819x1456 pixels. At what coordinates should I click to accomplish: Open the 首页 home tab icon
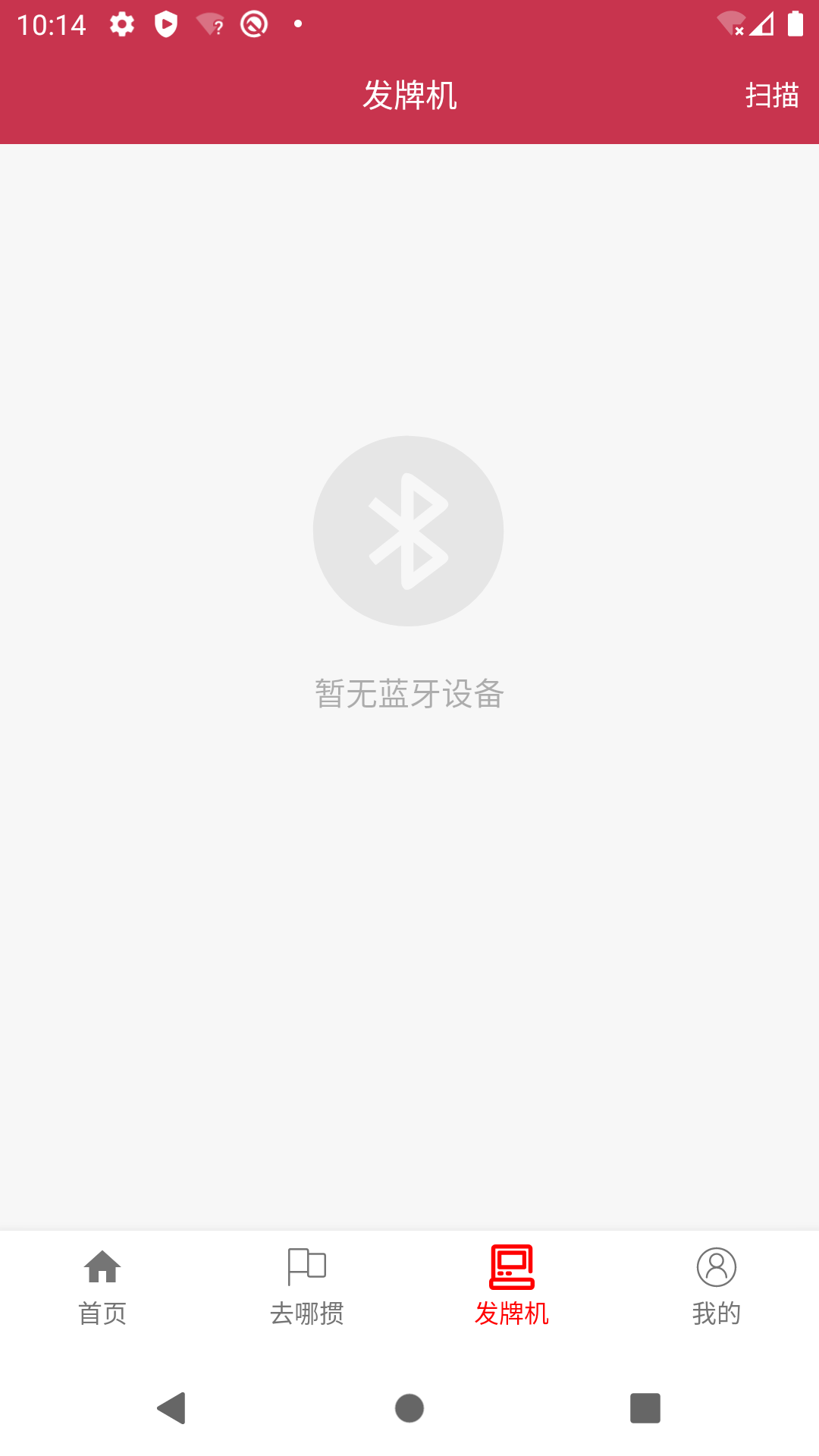pyautogui.click(x=102, y=1265)
